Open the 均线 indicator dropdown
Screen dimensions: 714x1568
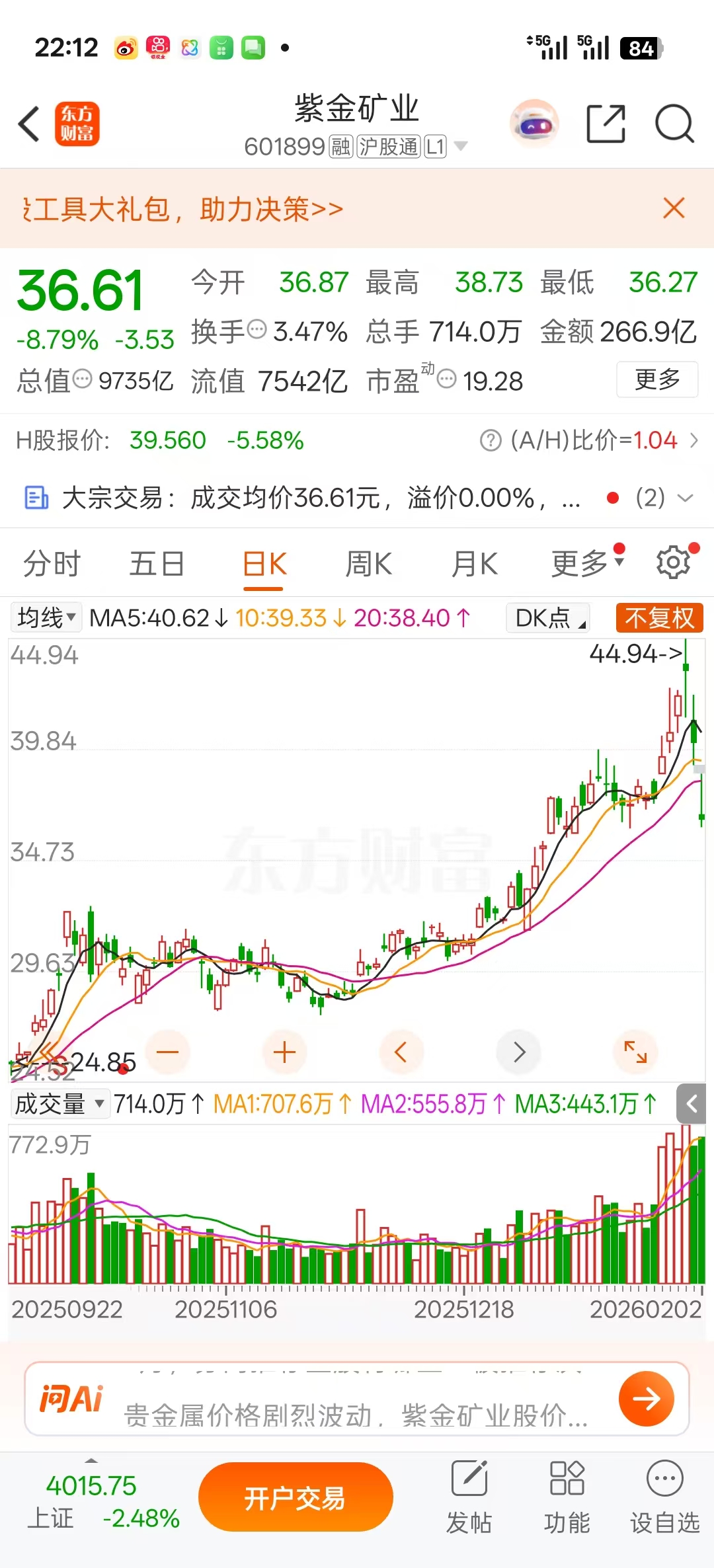[46, 618]
